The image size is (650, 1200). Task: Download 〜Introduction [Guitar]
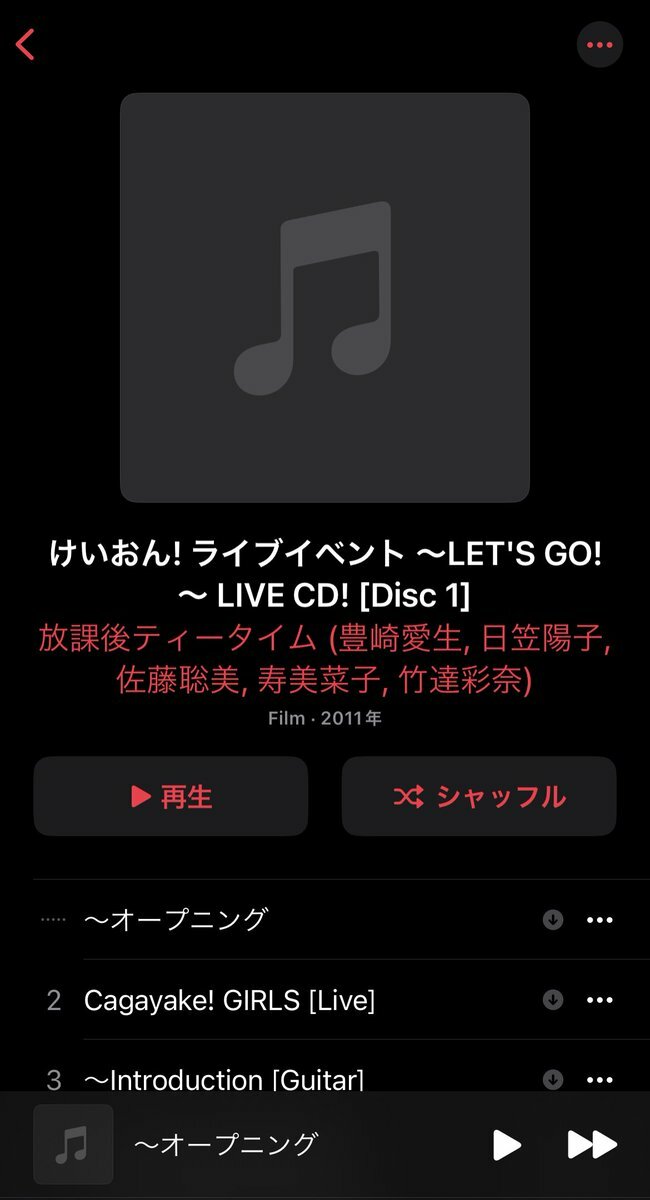pos(553,1080)
